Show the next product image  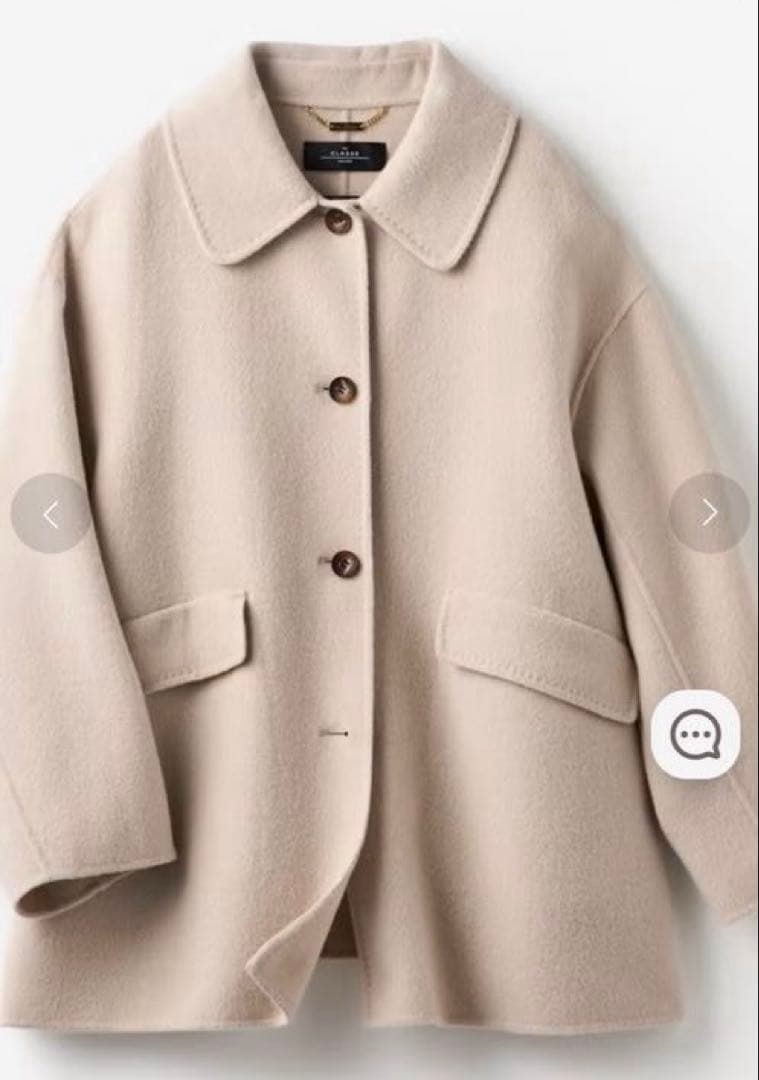point(709,513)
